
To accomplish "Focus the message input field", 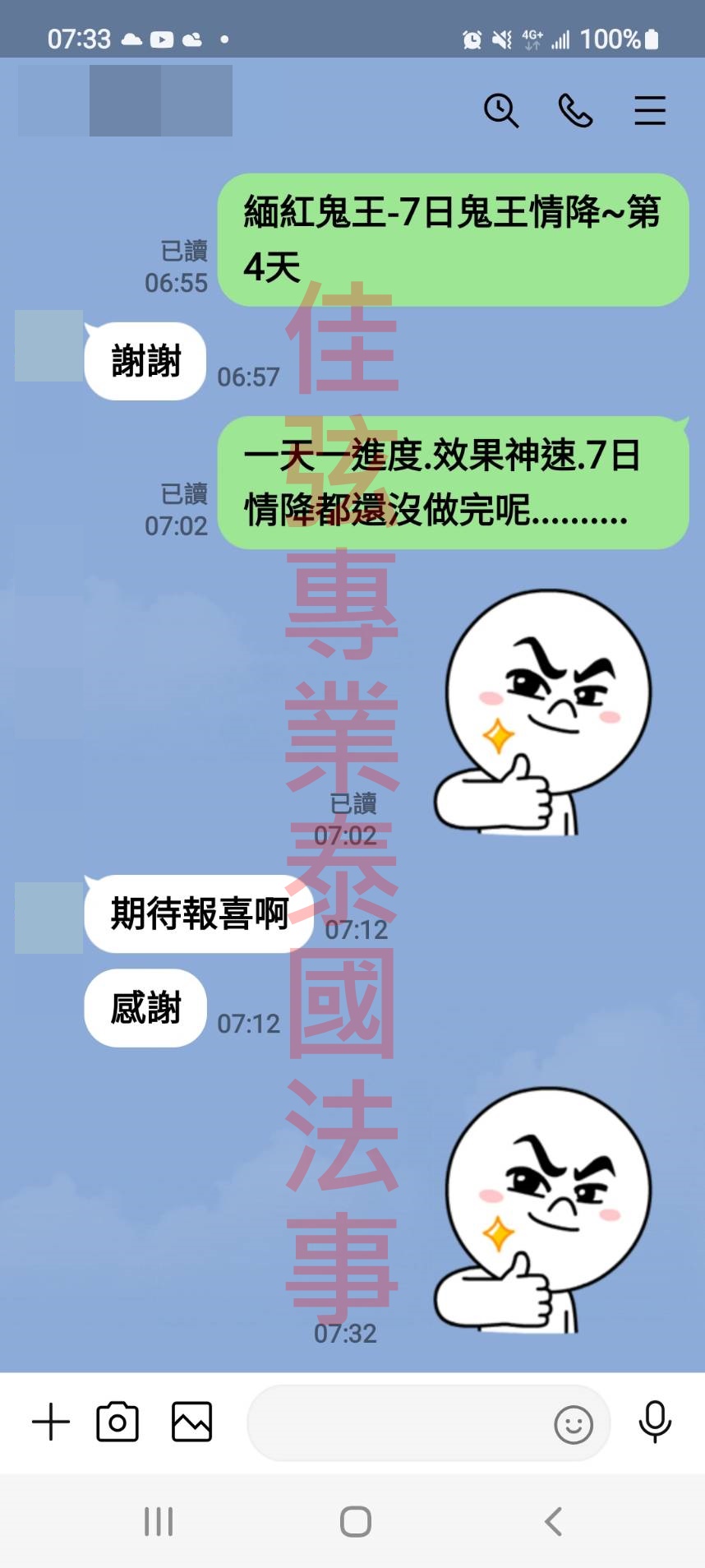I will (394, 1422).
